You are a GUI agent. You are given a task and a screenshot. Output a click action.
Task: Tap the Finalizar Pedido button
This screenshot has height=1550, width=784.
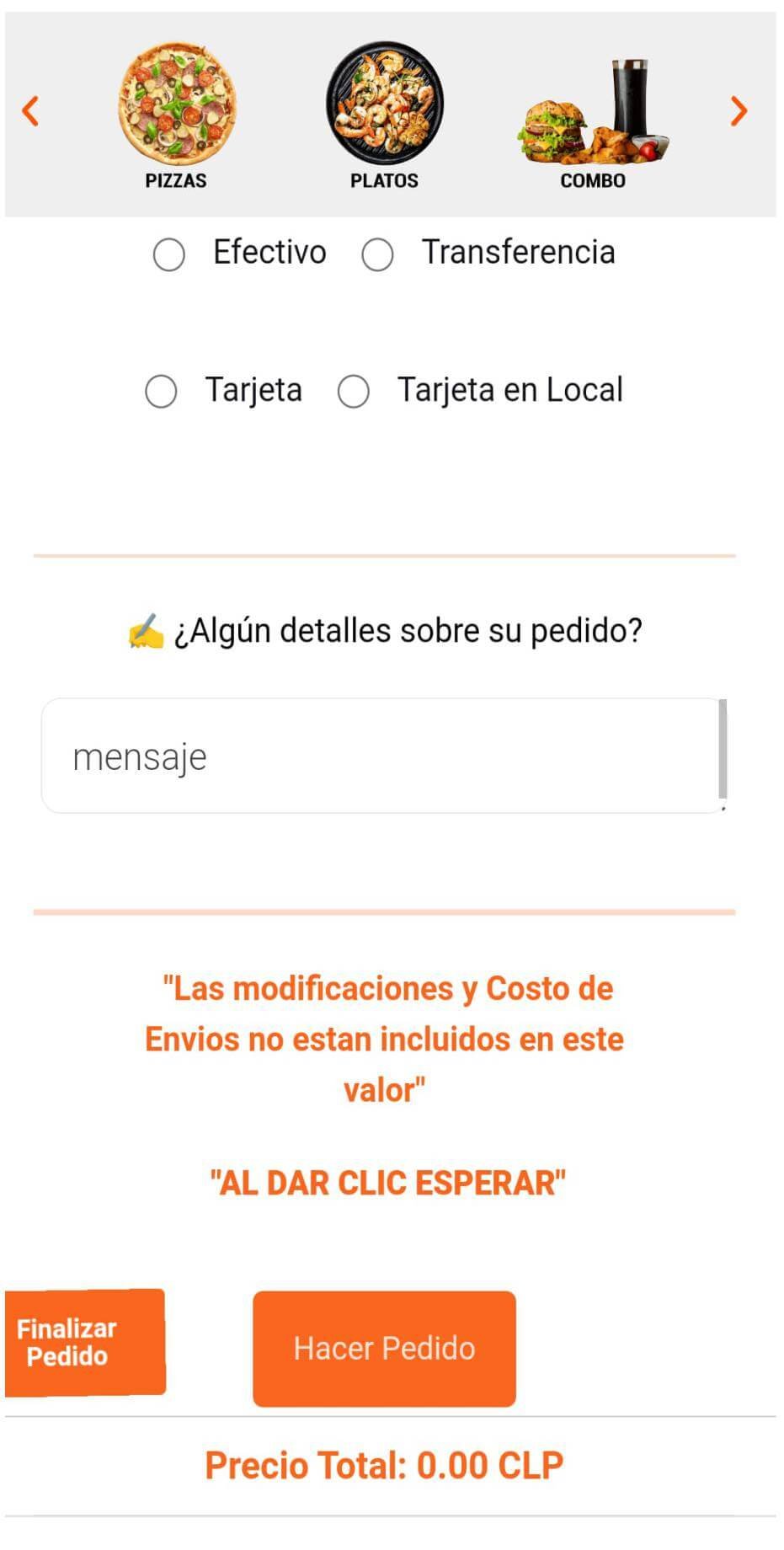click(84, 1342)
